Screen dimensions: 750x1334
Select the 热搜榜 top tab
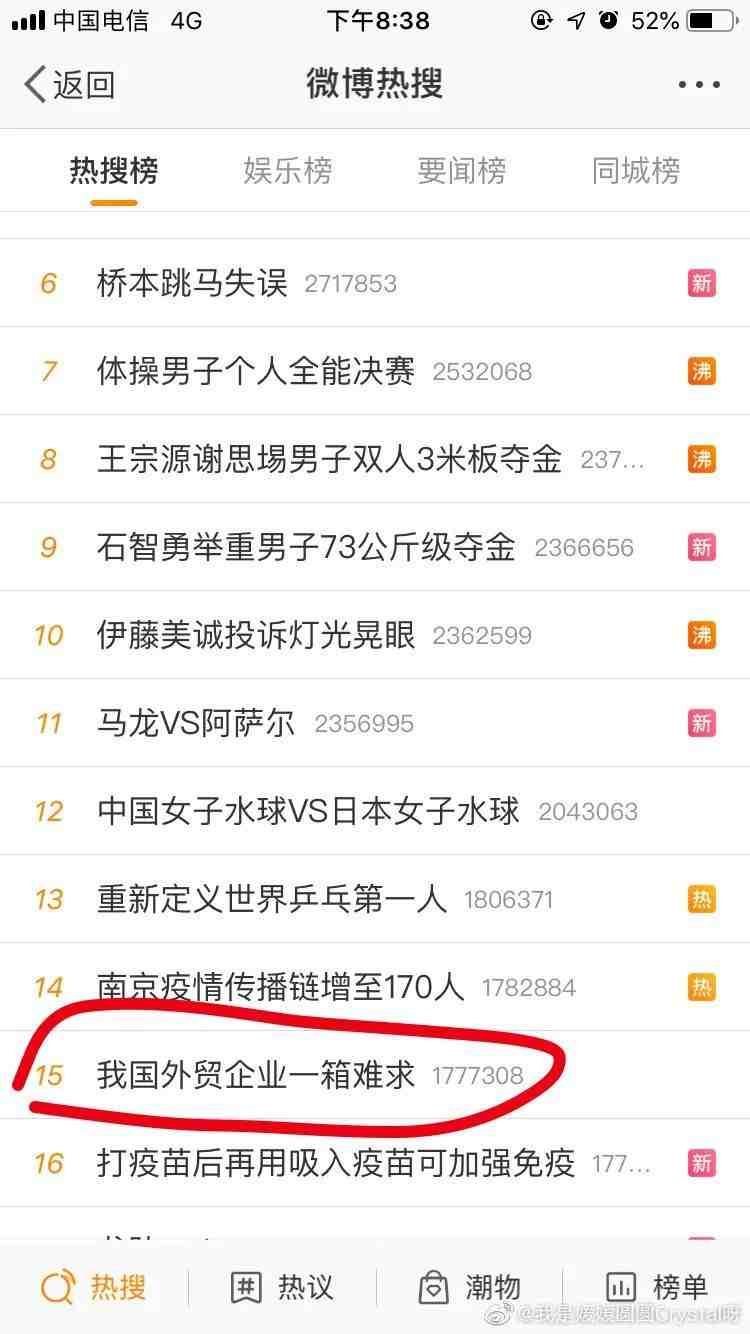(x=114, y=171)
